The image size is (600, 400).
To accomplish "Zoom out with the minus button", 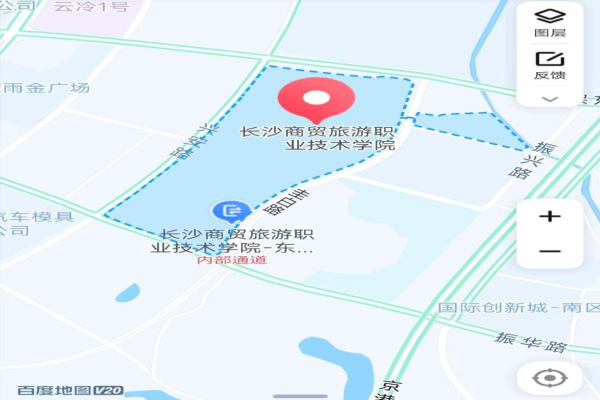I will [550, 250].
